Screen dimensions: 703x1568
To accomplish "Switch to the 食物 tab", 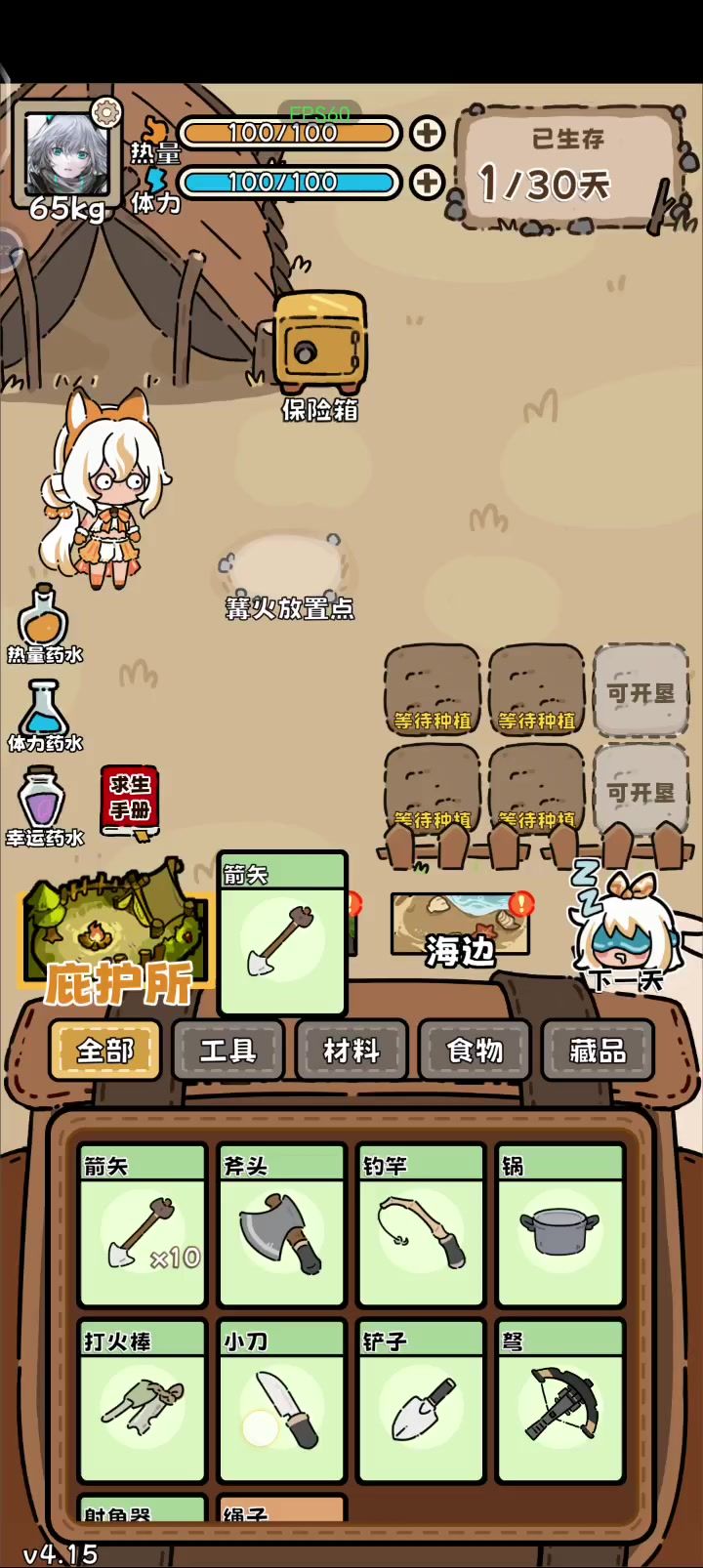I will 475,1050.
